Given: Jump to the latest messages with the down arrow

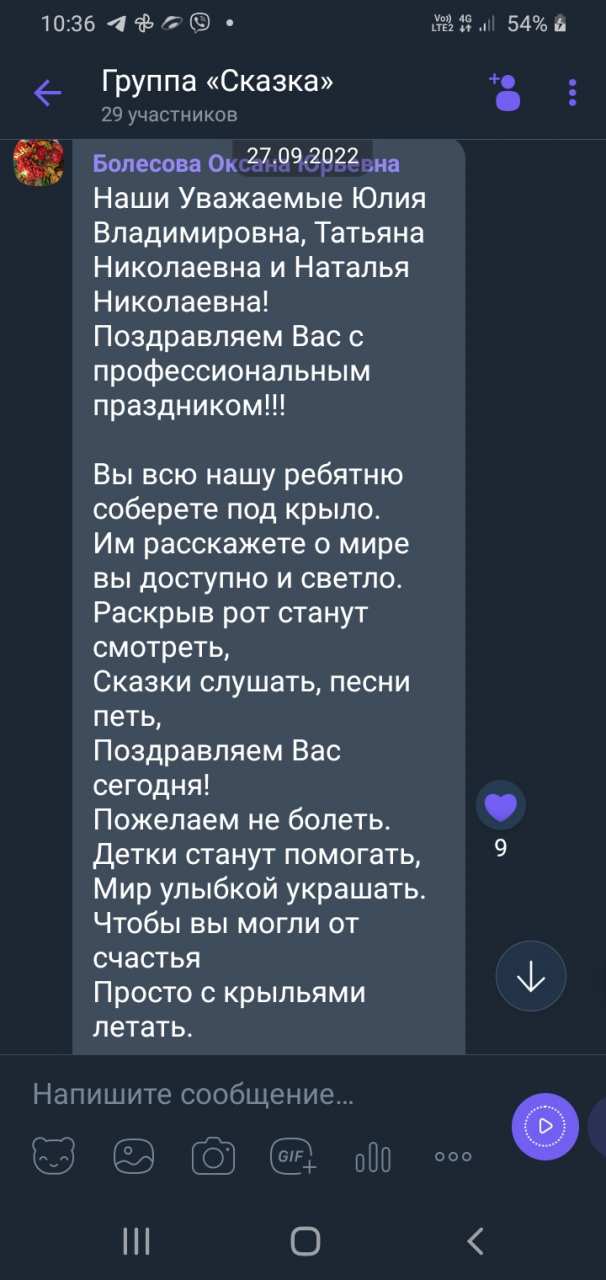Looking at the screenshot, I should tap(530, 977).
